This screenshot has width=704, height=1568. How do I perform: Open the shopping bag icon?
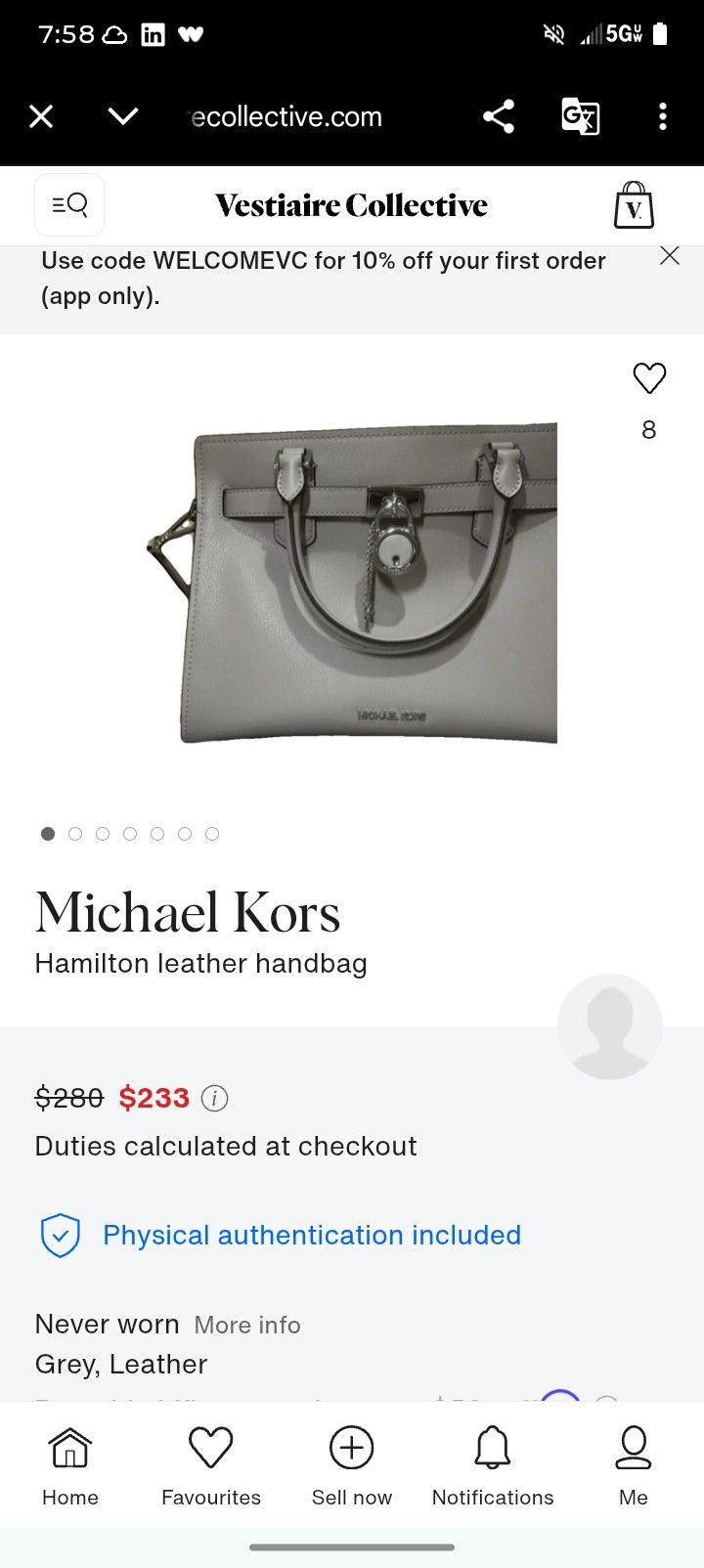pyautogui.click(x=634, y=204)
